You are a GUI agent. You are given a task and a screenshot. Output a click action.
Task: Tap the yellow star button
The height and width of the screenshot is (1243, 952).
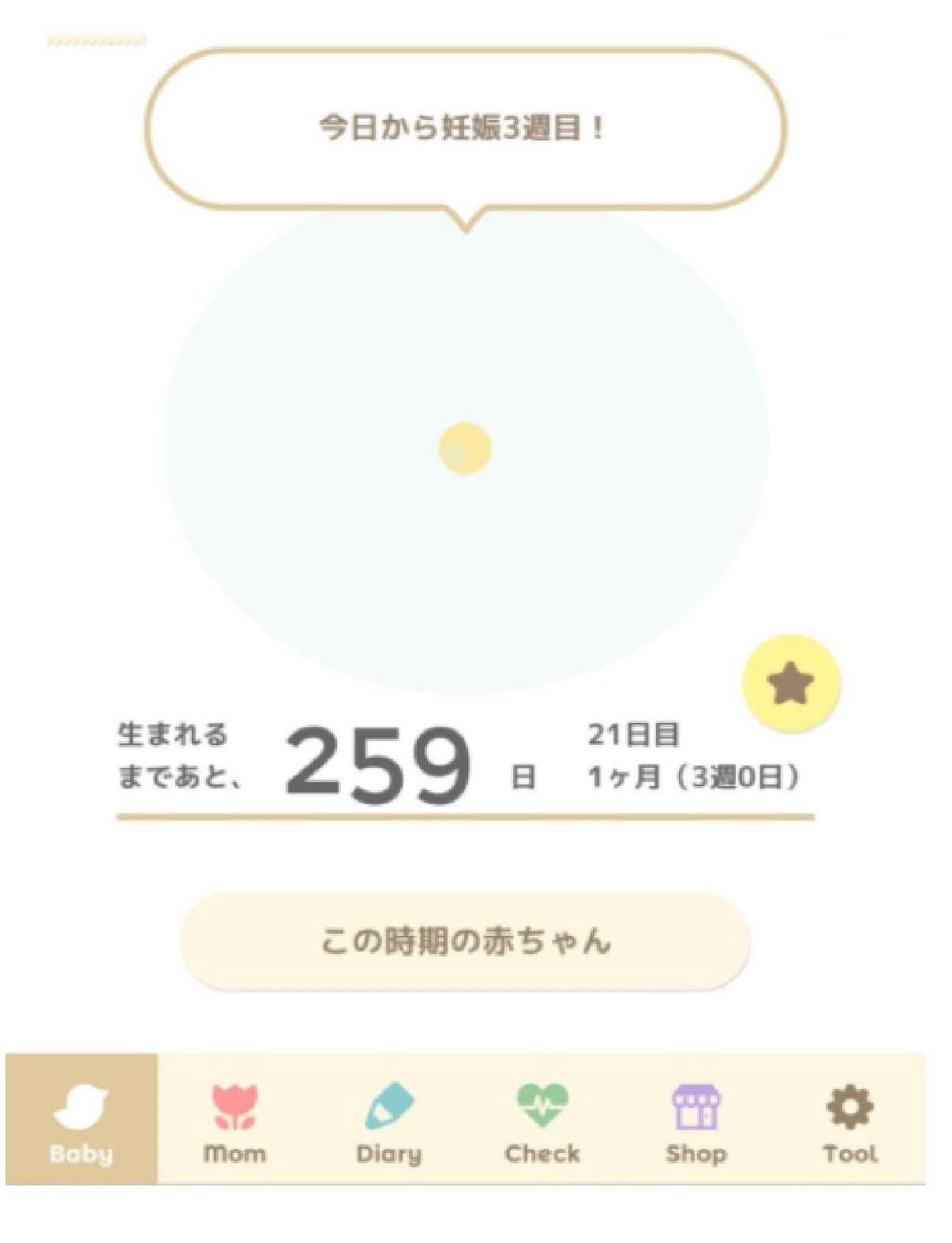click(x=791, y=683)
